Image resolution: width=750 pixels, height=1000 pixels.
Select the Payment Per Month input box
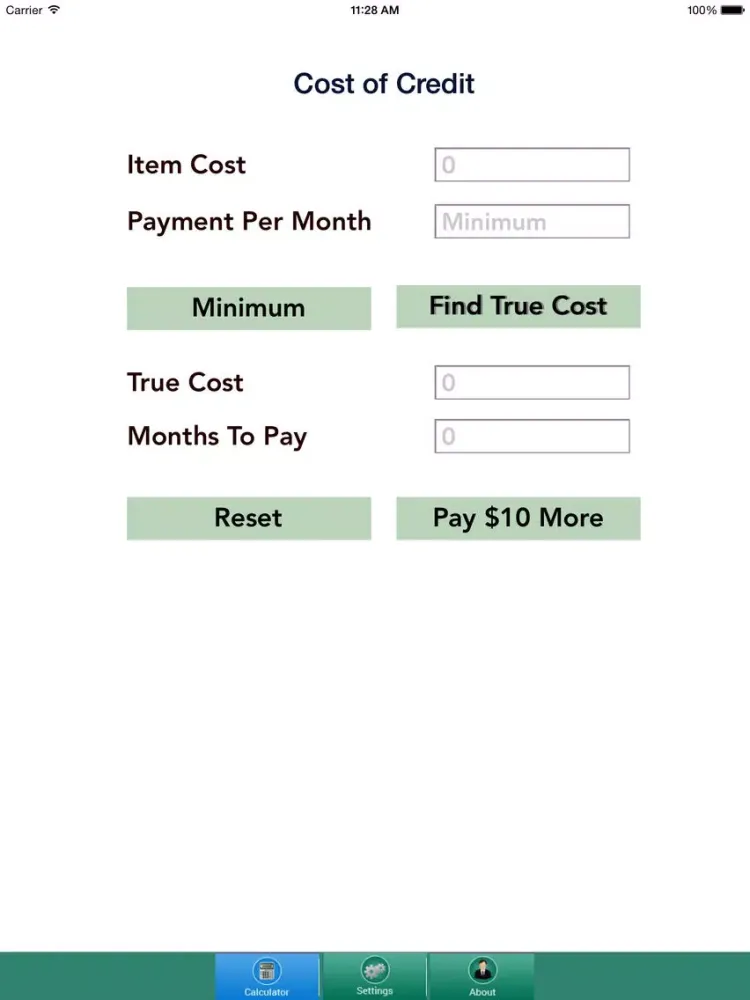click(531, 221)
